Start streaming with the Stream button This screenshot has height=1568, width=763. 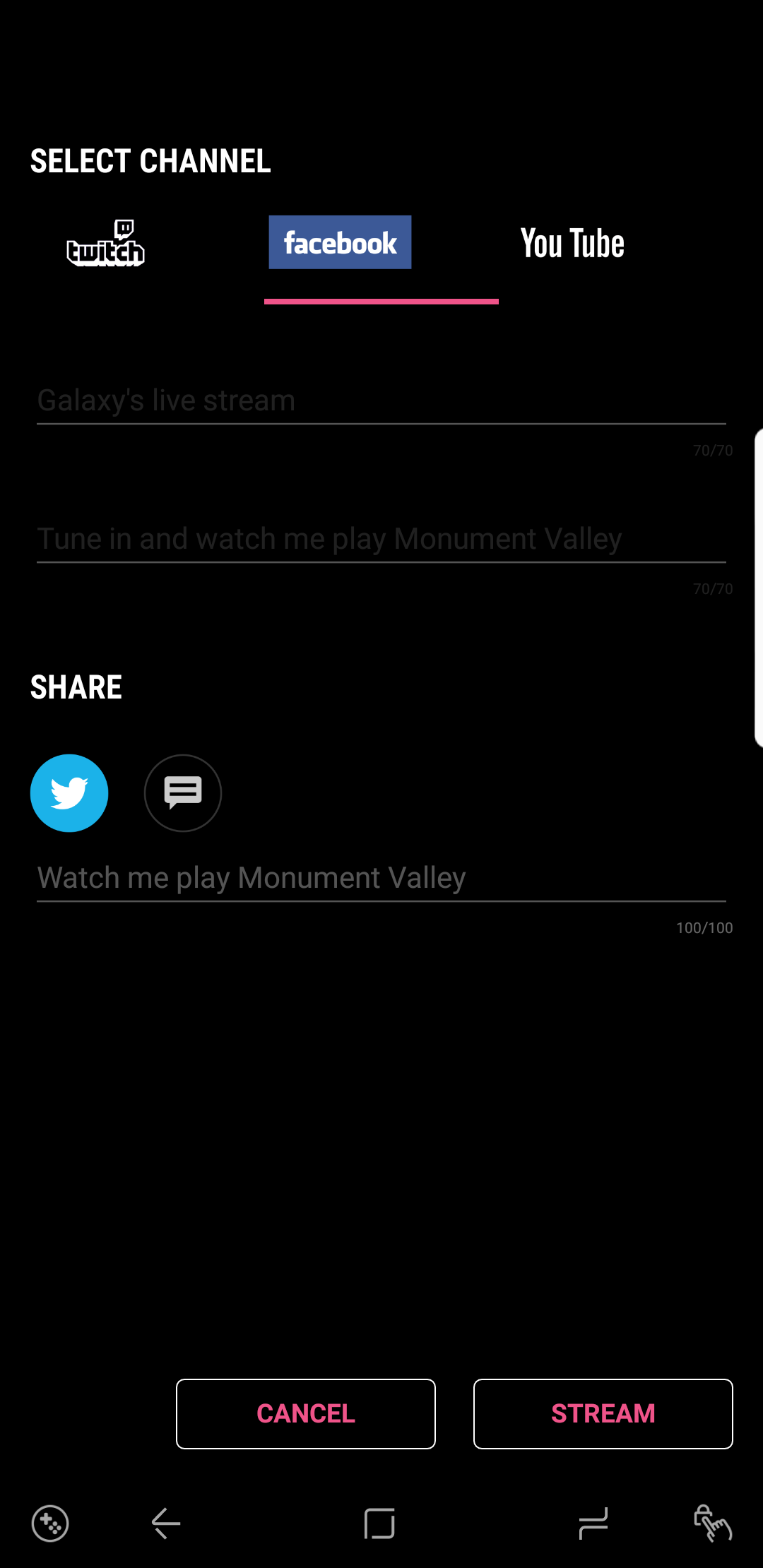(603, 1413)
